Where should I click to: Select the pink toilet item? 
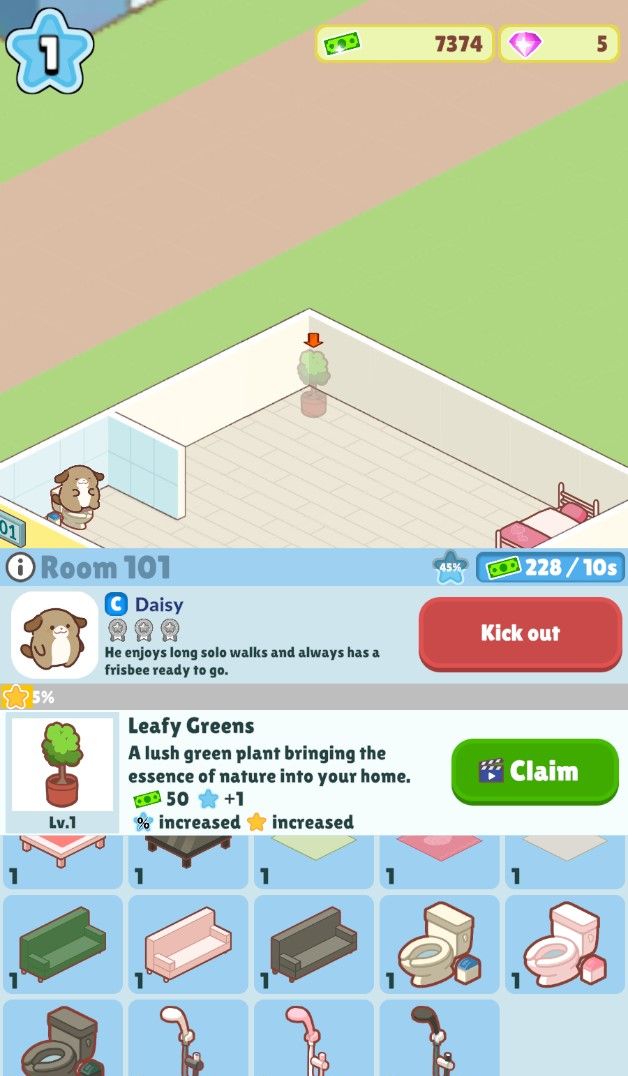pyautogui.click(x=564, y=942)
